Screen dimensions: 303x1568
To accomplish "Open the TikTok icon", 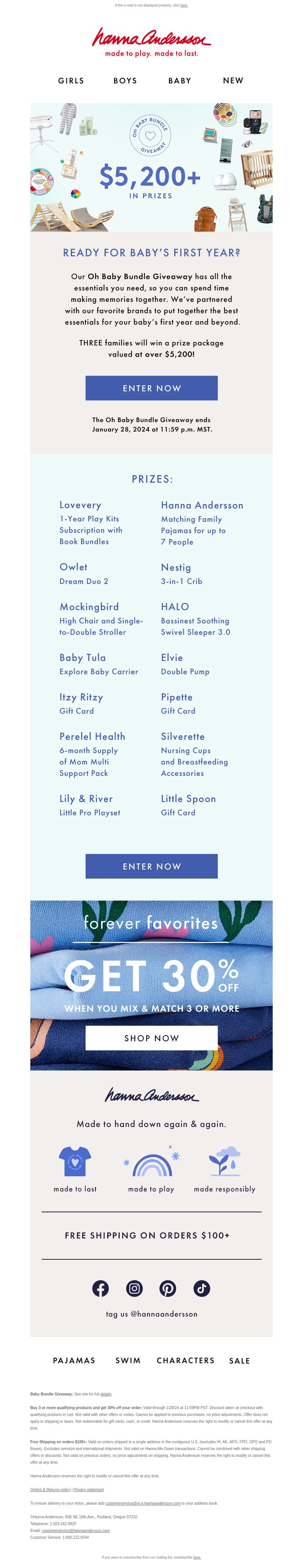I will [x=202, y=1288].
